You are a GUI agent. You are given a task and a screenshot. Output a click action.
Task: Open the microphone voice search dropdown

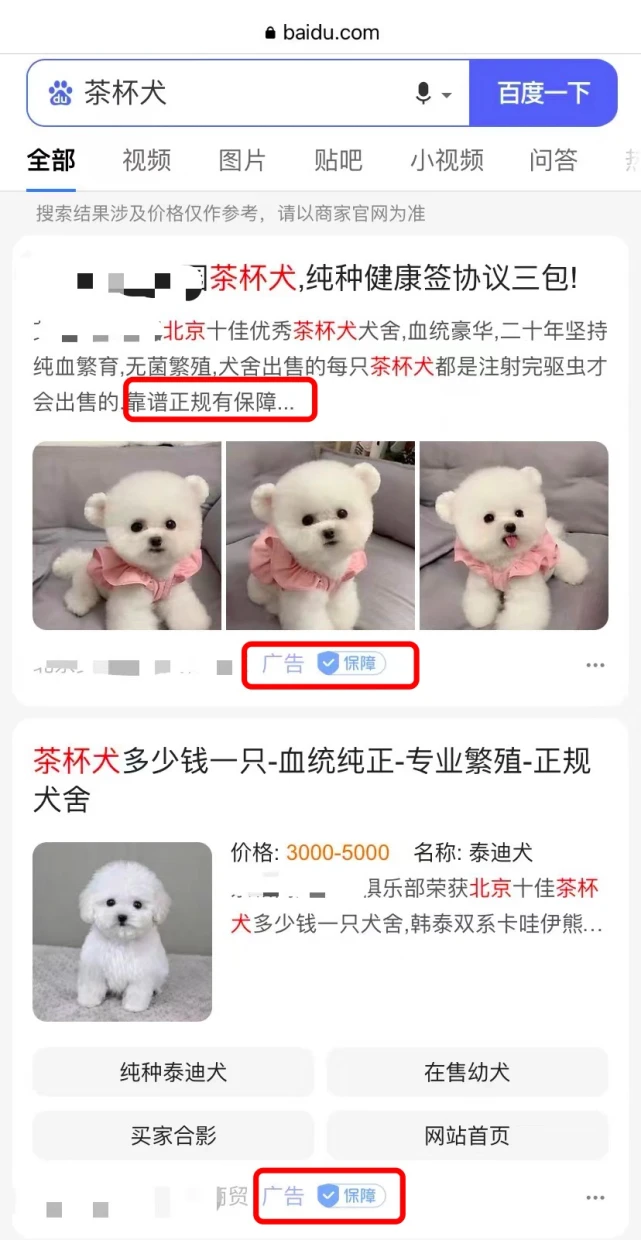433,94
